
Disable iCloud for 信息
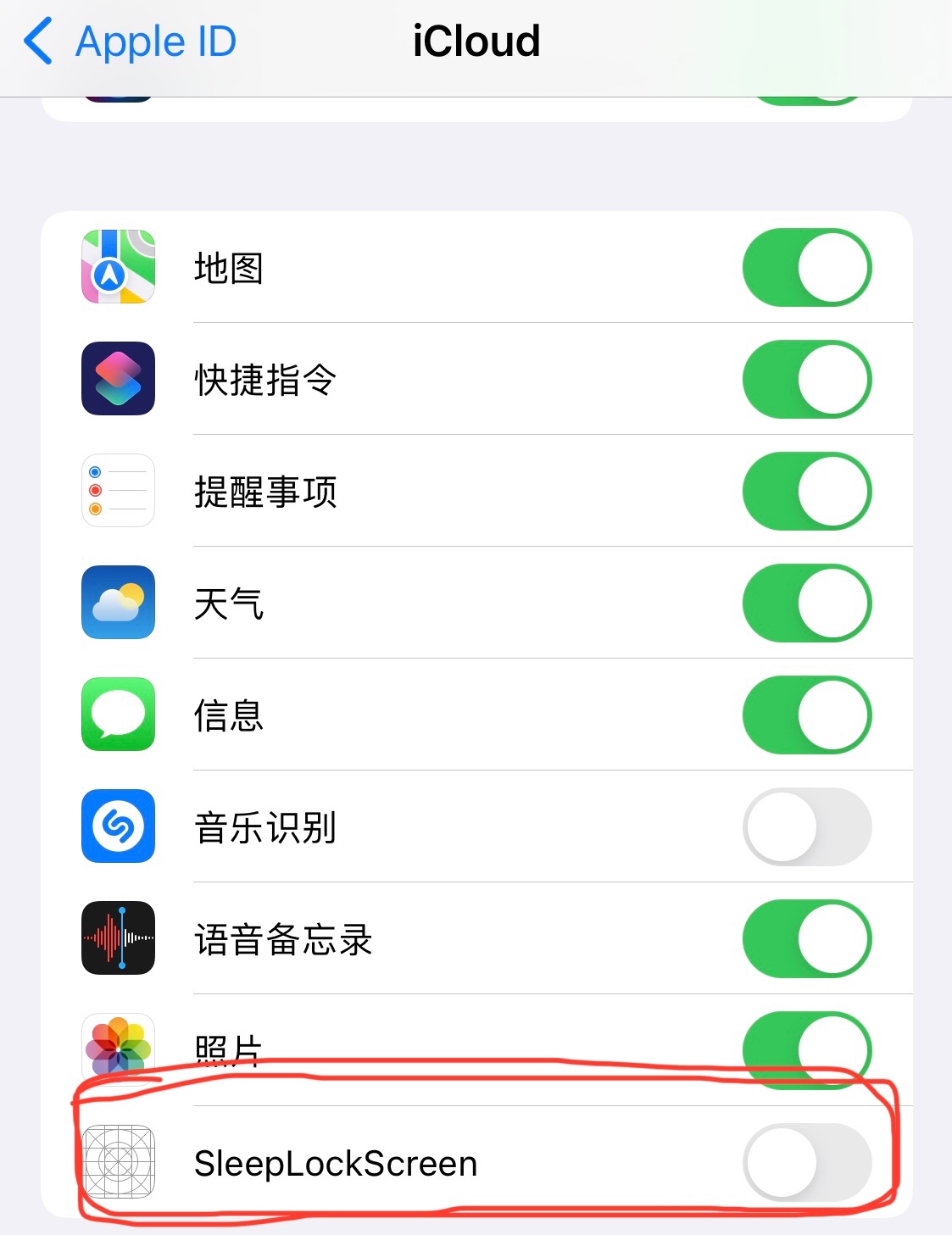pos(806,715)
